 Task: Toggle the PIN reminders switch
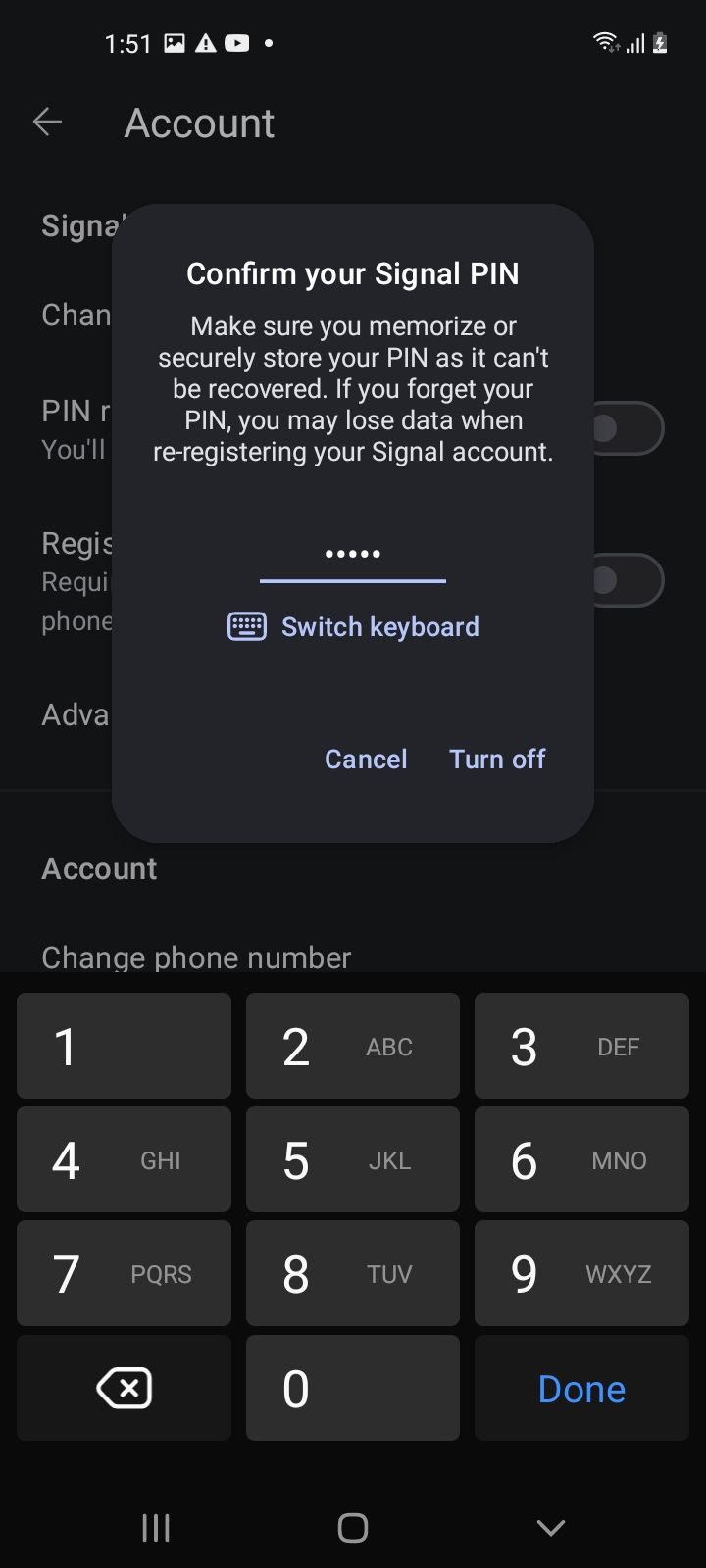(x=629, y=428)
